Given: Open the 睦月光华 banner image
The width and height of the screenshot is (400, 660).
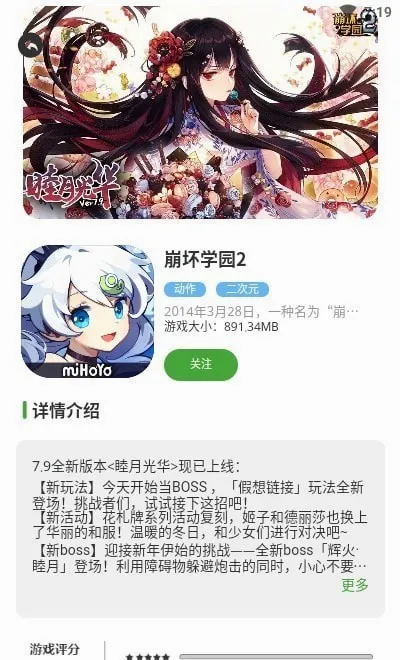Looking at the screenshot, I should 200,112.
